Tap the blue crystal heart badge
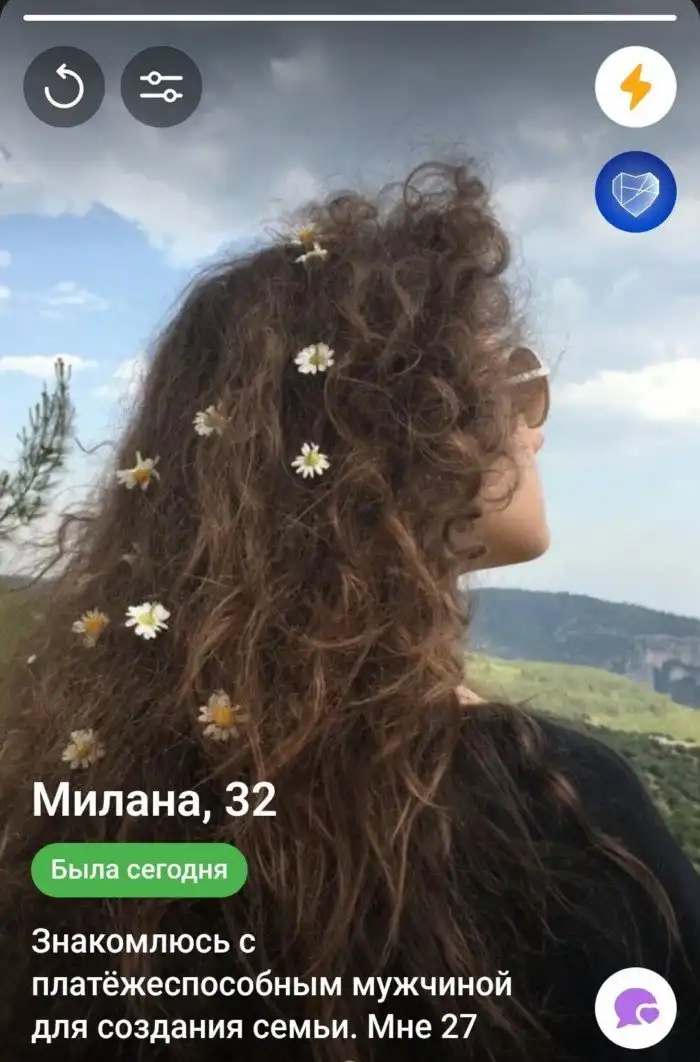Screen dimensions: 700x1062 (635, 192)
